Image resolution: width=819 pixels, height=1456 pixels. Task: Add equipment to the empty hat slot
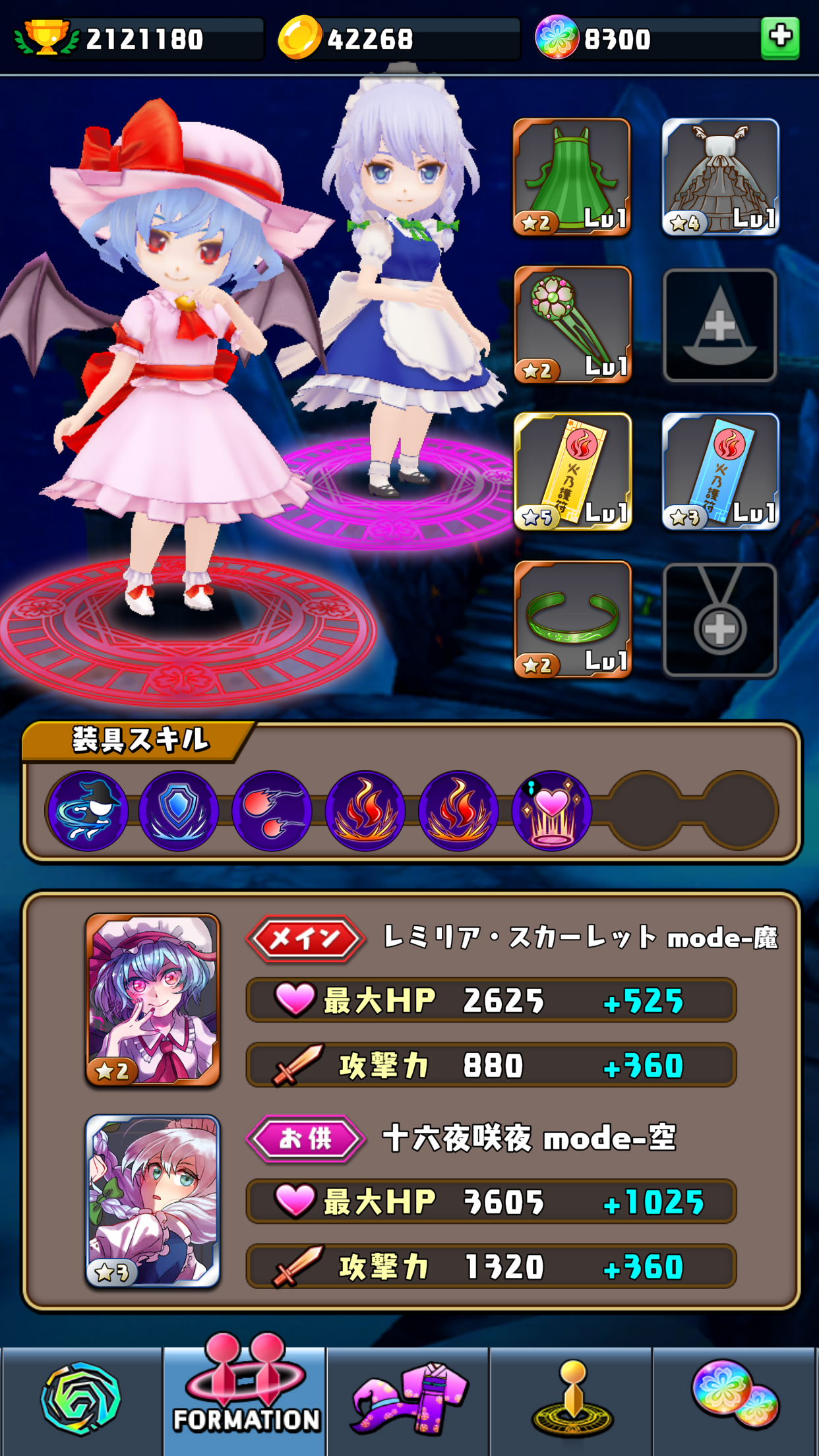(x=720, y=324)
